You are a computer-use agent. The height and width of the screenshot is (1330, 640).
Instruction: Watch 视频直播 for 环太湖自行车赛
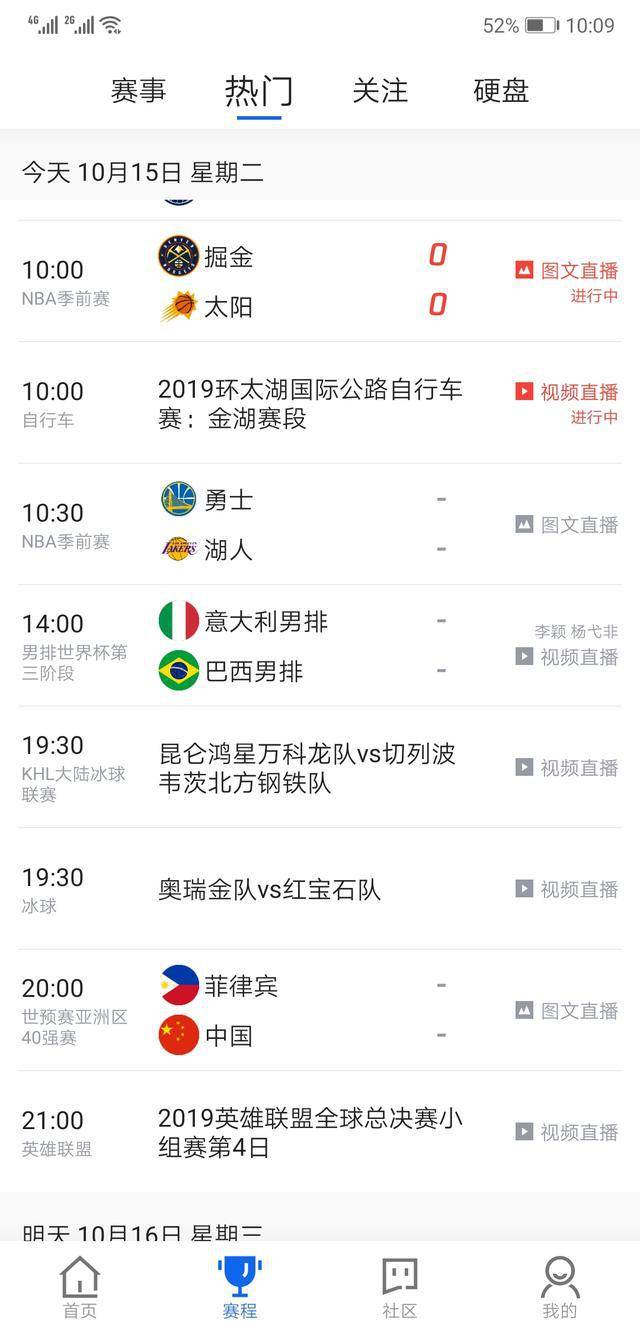click(x=567, y=392)
